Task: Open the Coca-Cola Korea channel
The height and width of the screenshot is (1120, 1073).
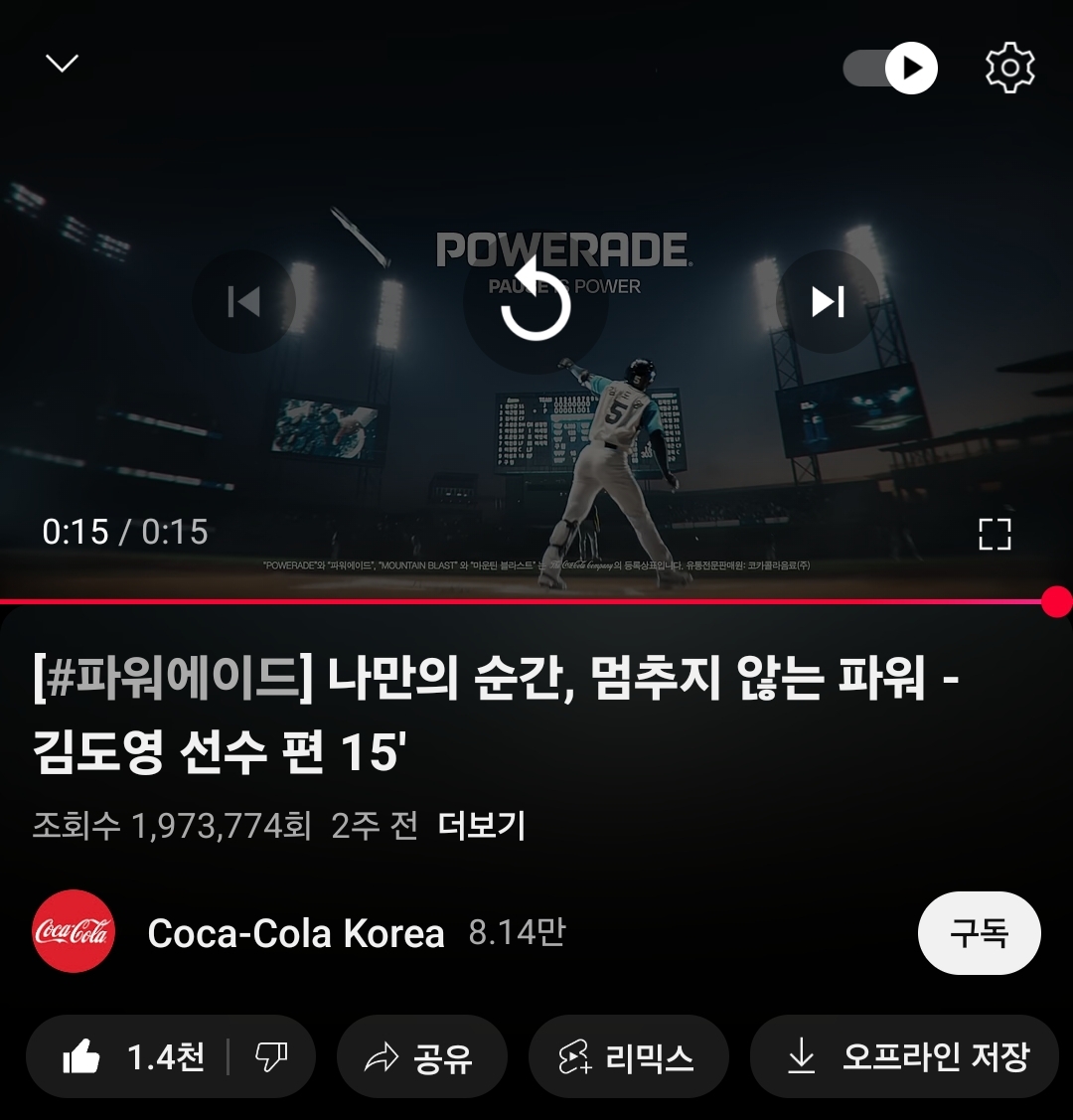Action: click(x=296, y=933)
